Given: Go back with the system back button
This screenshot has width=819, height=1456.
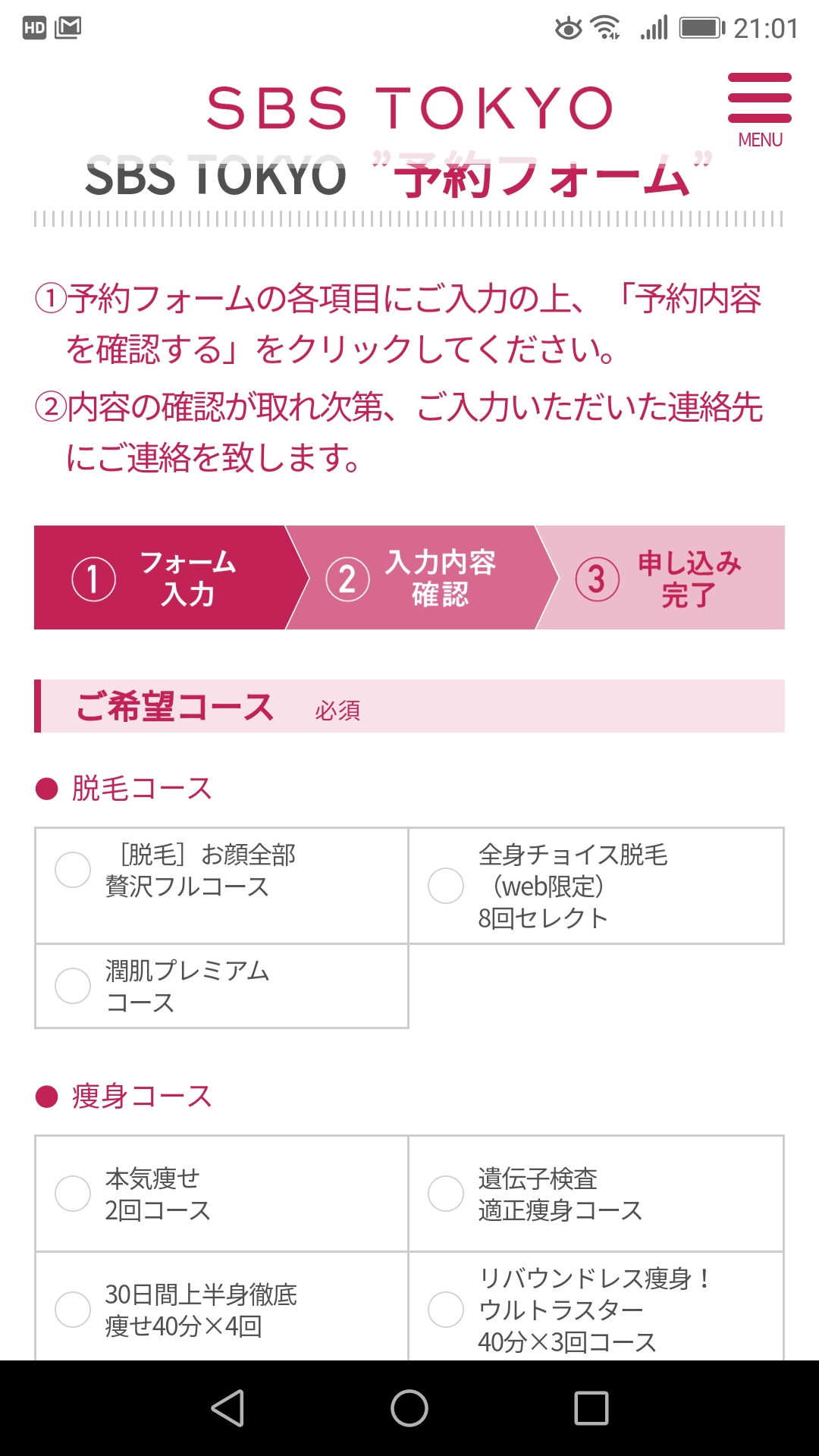Looking at the screenshot, I should [227, 1408].
